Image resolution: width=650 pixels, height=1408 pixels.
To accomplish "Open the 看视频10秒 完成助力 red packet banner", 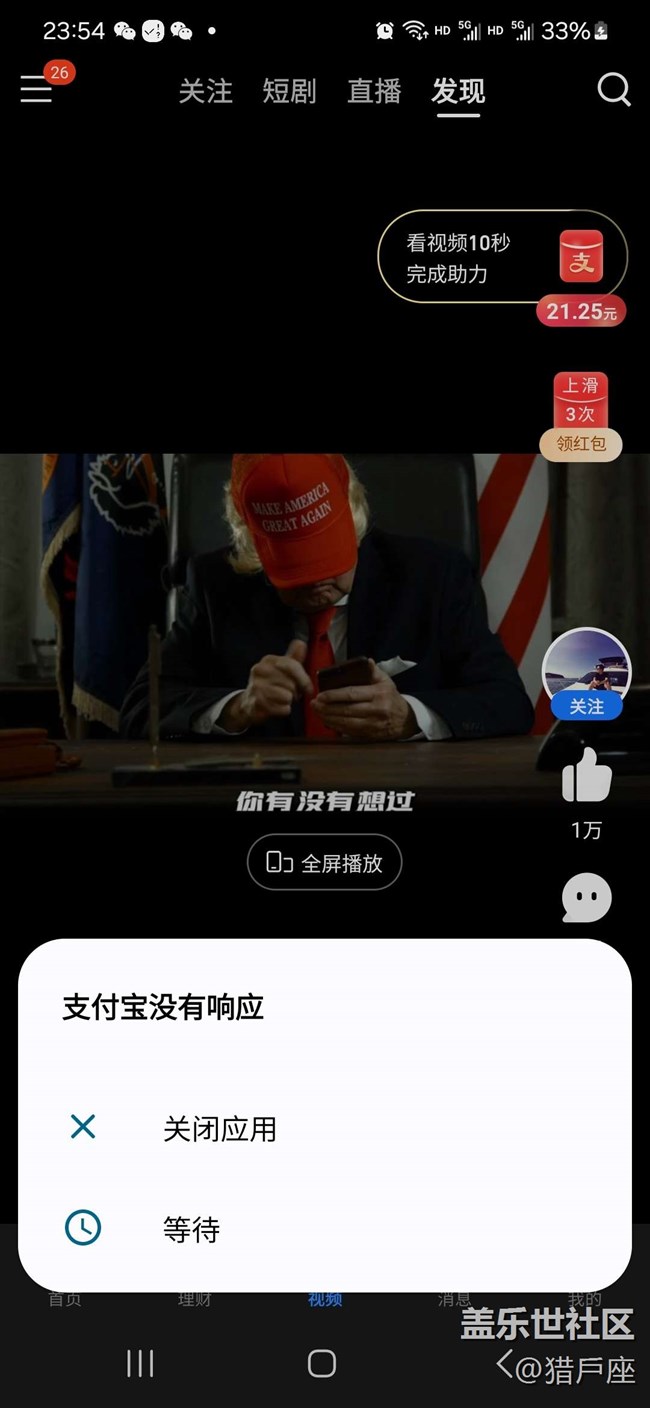I will (x=502, y=257).
